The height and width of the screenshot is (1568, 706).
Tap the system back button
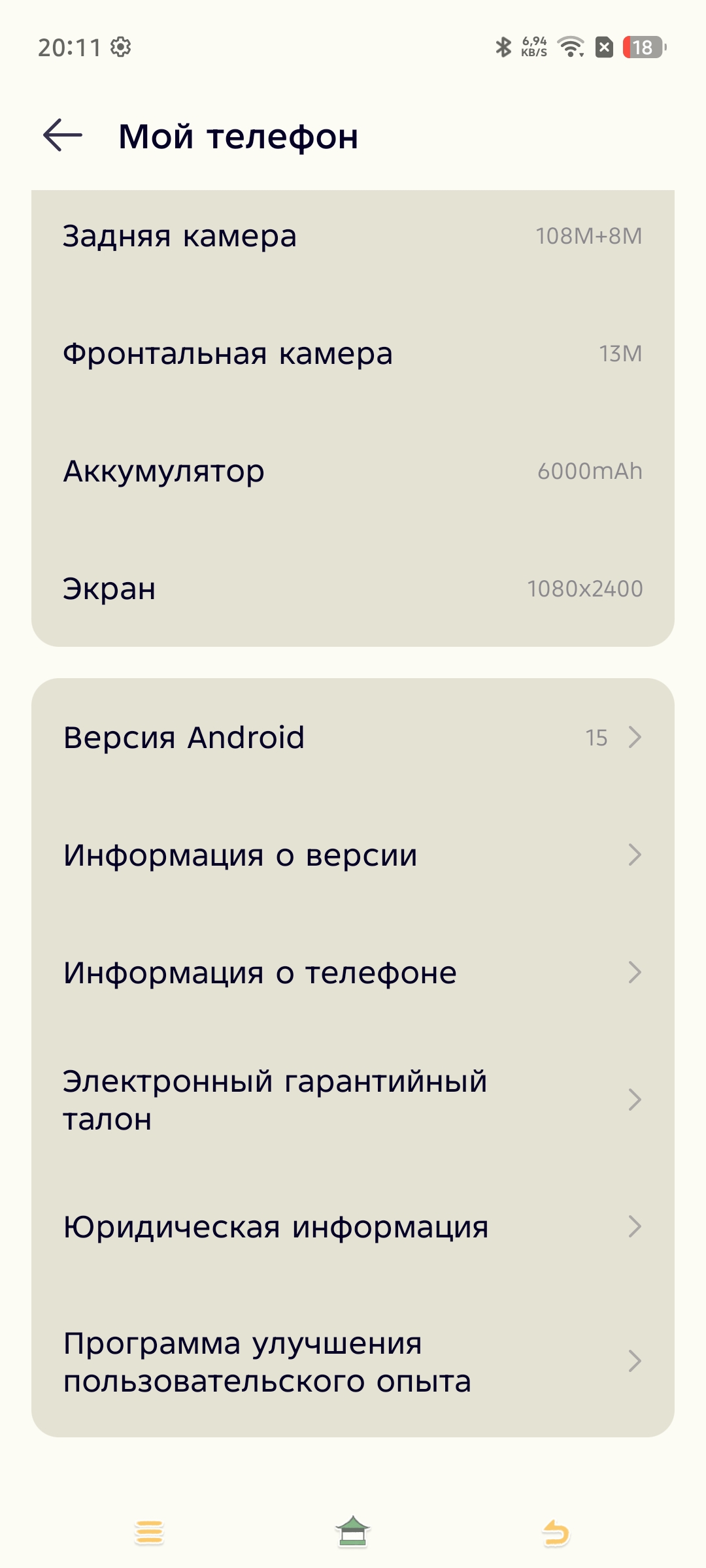pyautogui.click(x=556, y=1532)
